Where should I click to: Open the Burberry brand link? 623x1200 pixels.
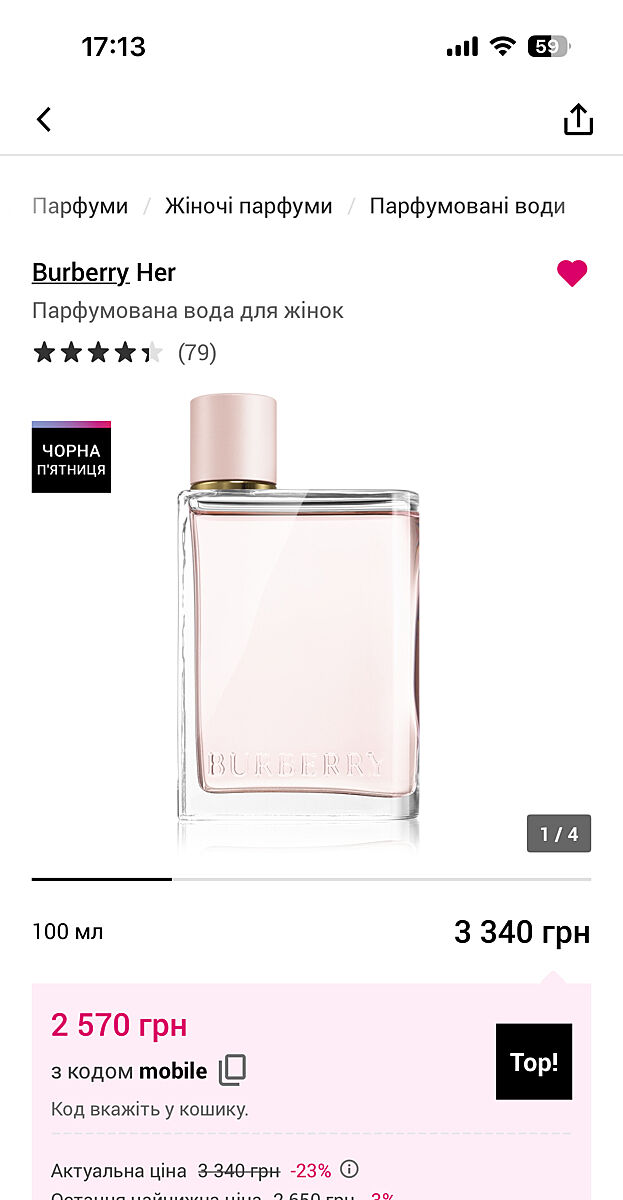point(80,272)
